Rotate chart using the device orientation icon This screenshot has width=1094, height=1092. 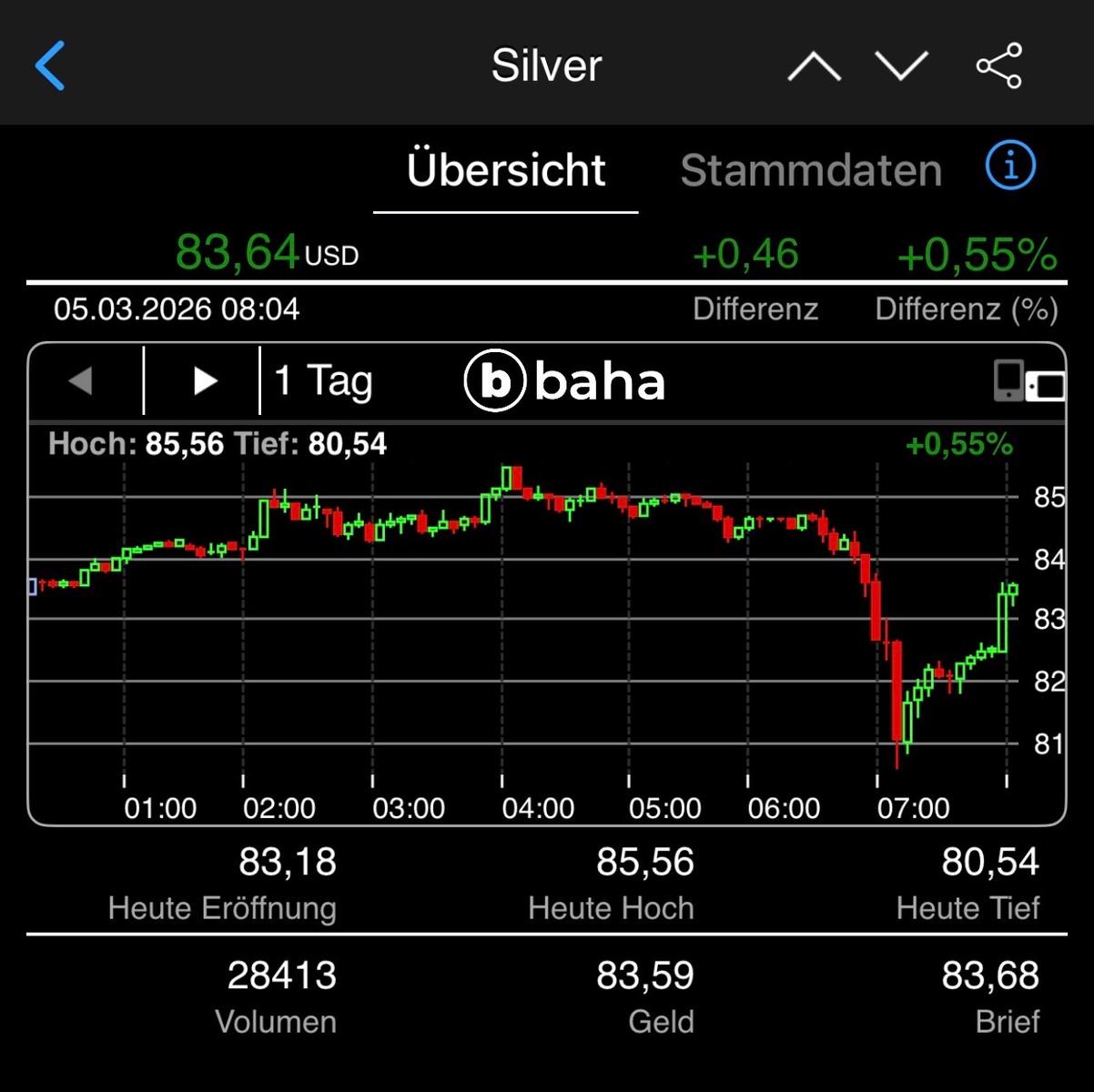point(1028,380)
